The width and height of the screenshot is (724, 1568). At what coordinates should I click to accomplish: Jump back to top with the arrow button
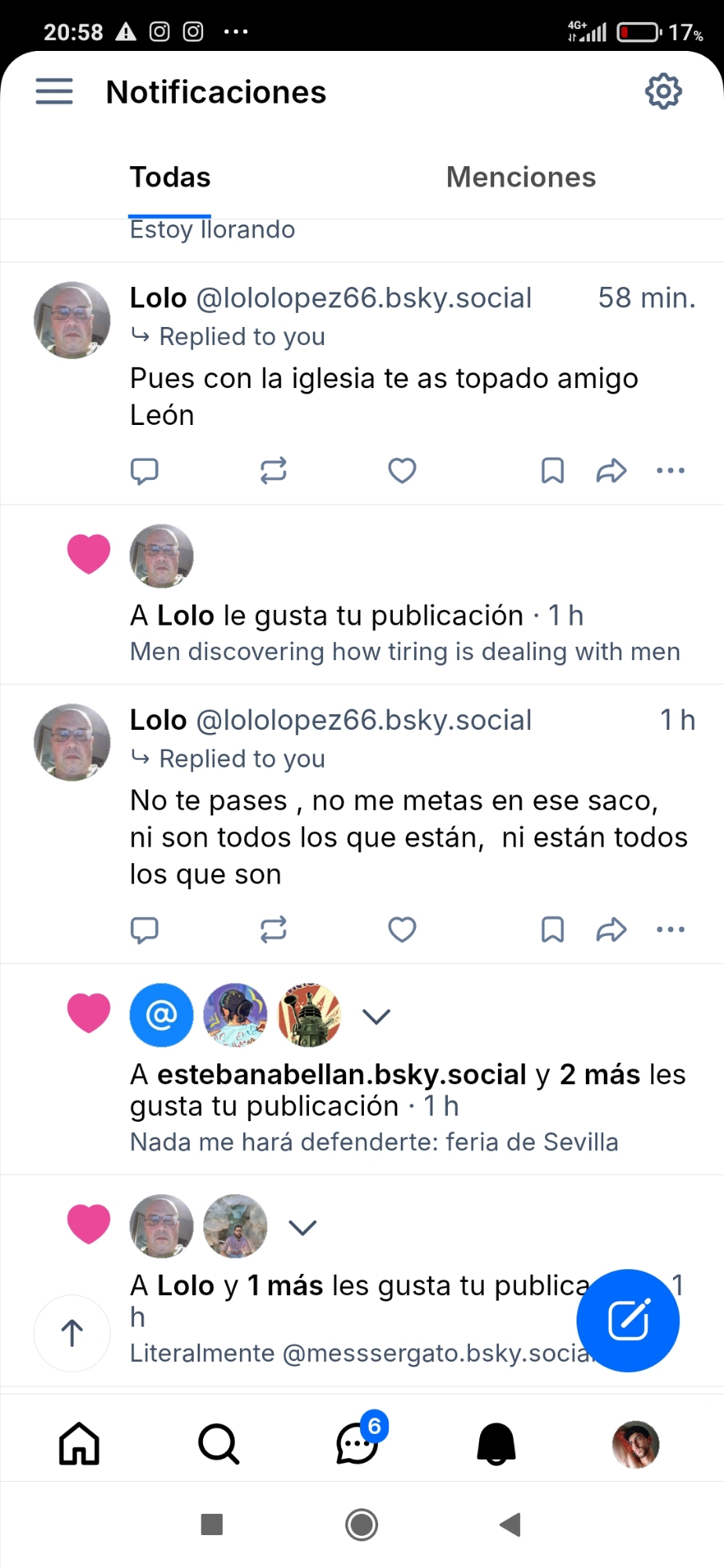click(x=72, y=1333)
